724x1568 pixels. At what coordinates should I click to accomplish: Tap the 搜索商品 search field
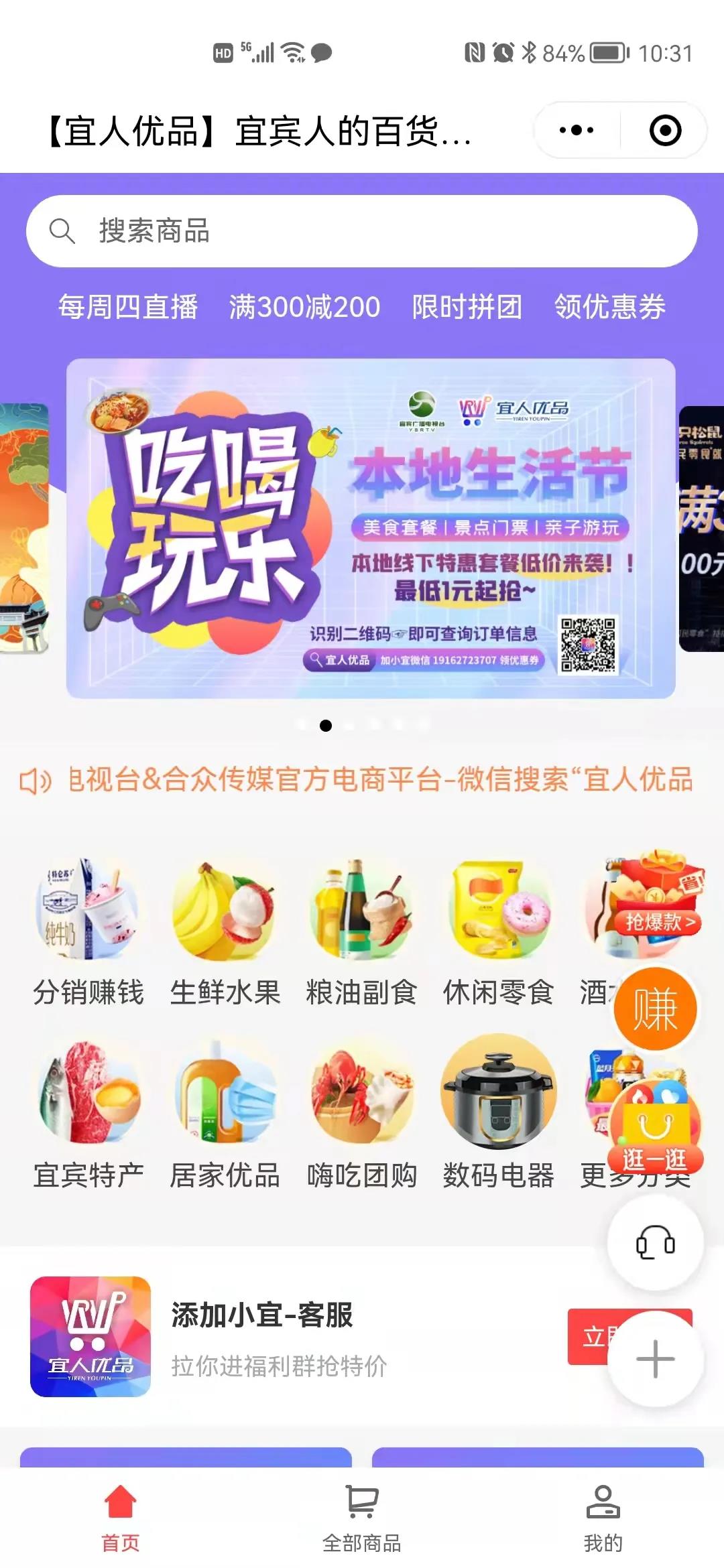362,231
